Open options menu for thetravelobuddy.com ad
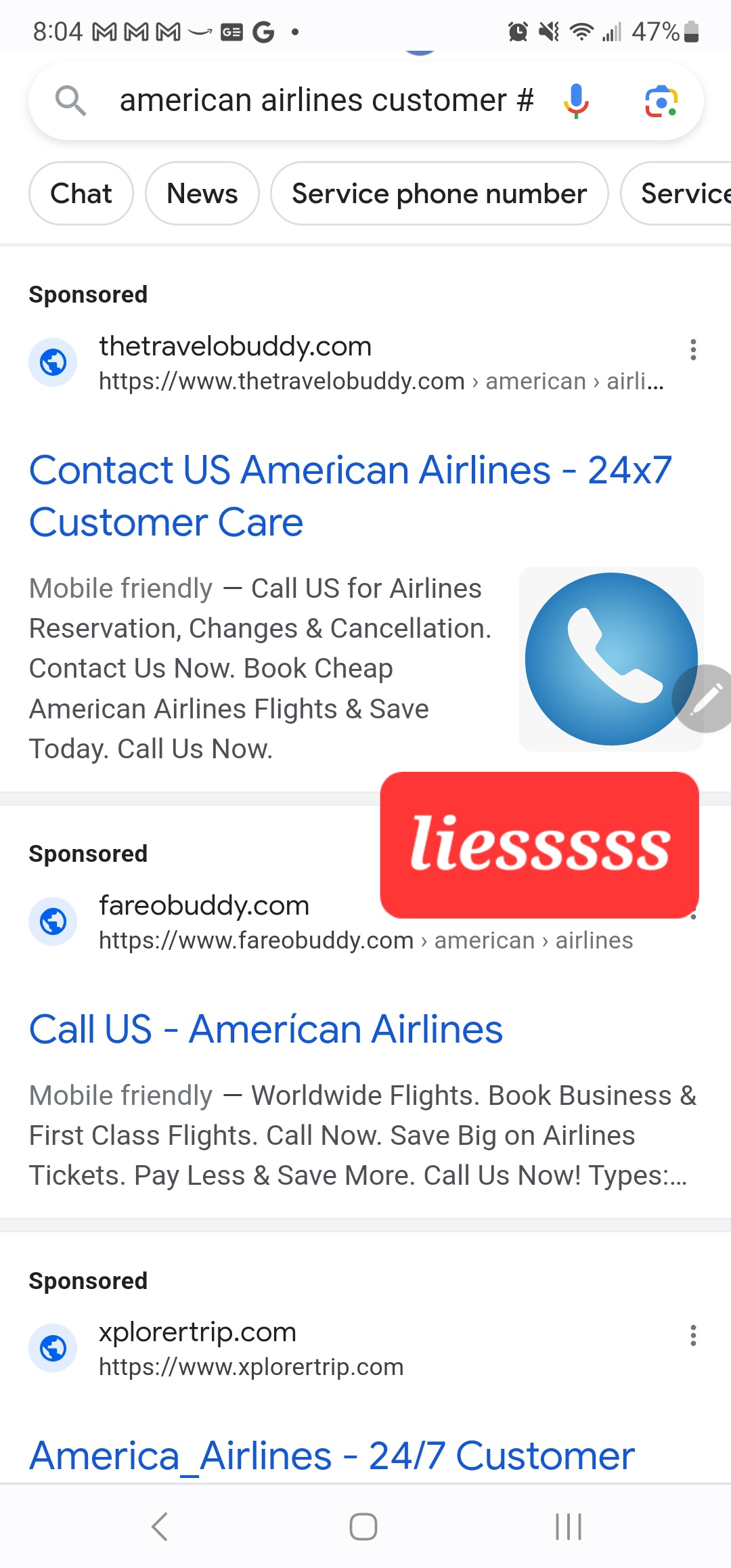731x1568 pixels. [693, 349]
